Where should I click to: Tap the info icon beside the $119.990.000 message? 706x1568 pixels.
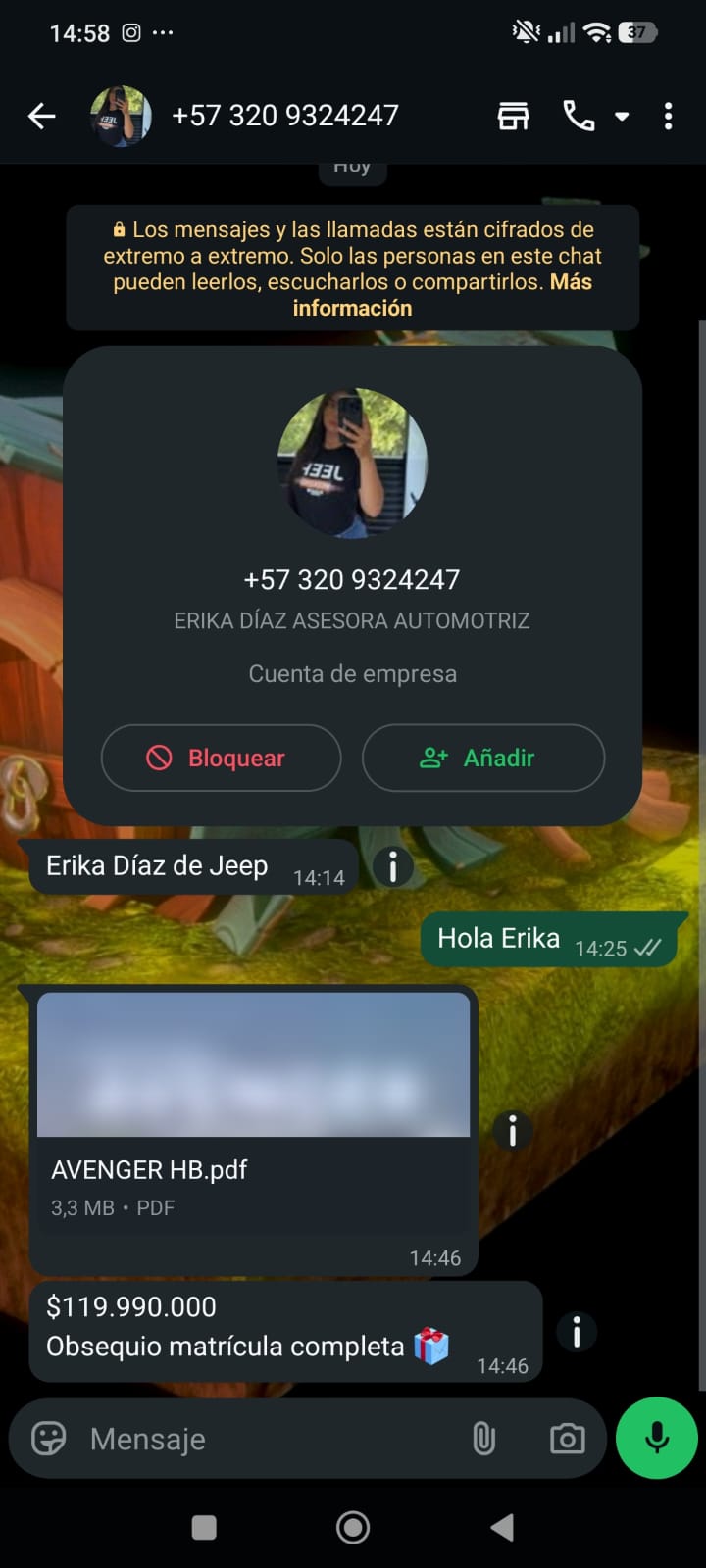(577, 1331)
